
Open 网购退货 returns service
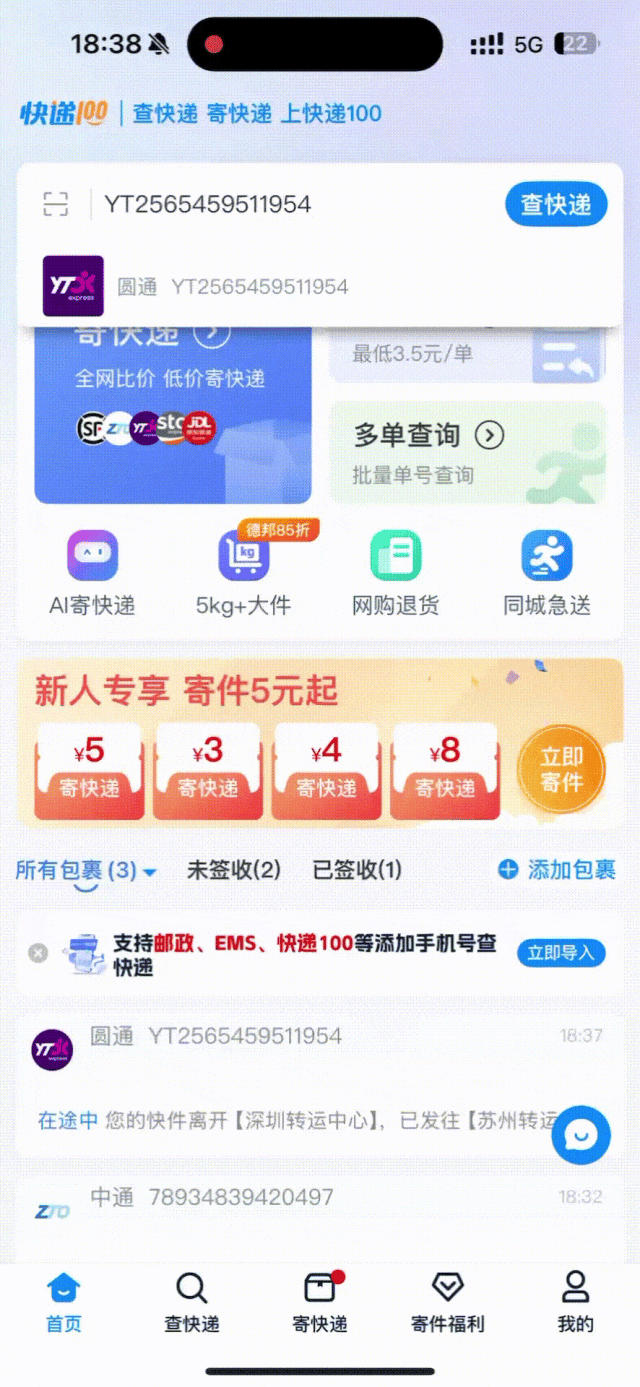(395, 573)
